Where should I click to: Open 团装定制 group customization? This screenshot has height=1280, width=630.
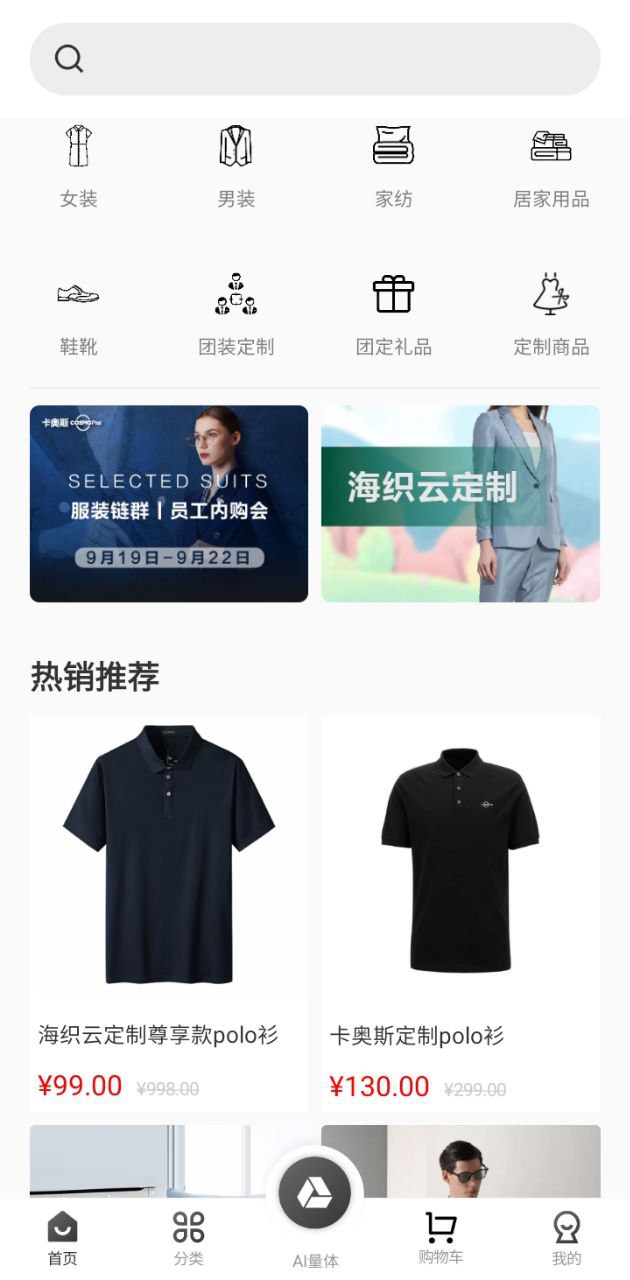[x=236, y=313]
